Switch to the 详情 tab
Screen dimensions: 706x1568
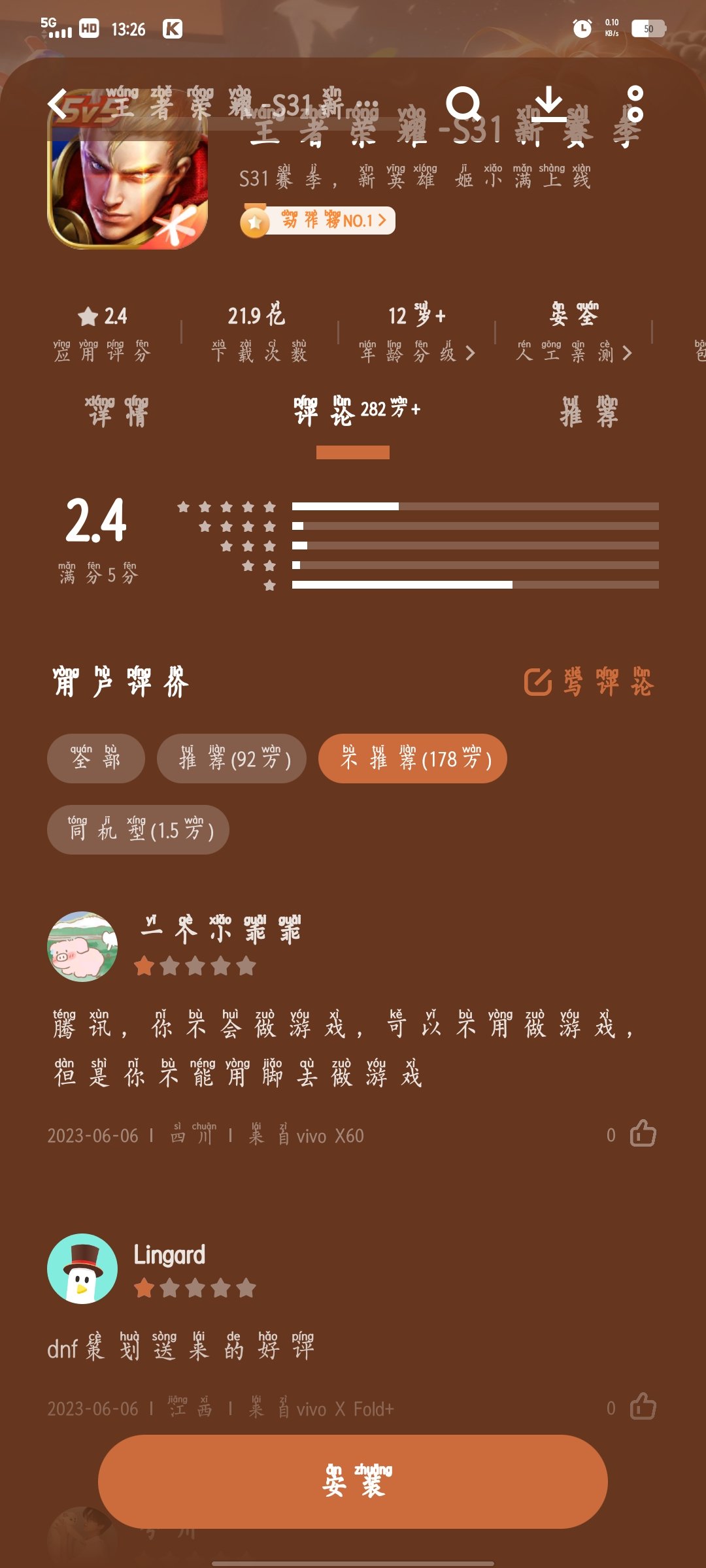click(x=117, y=413)
